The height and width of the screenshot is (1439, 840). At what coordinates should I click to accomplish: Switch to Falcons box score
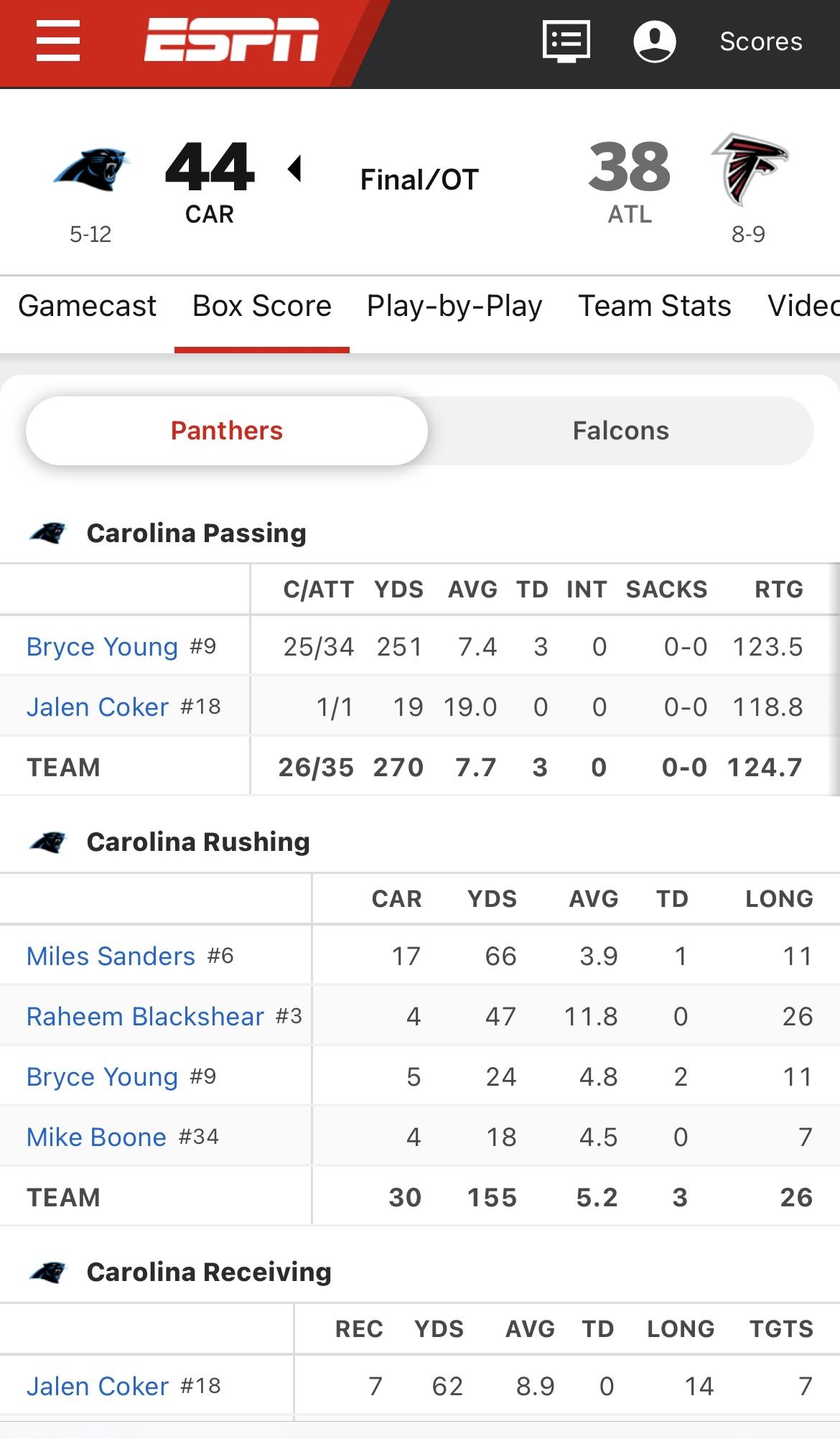click(x=621, y=431)
